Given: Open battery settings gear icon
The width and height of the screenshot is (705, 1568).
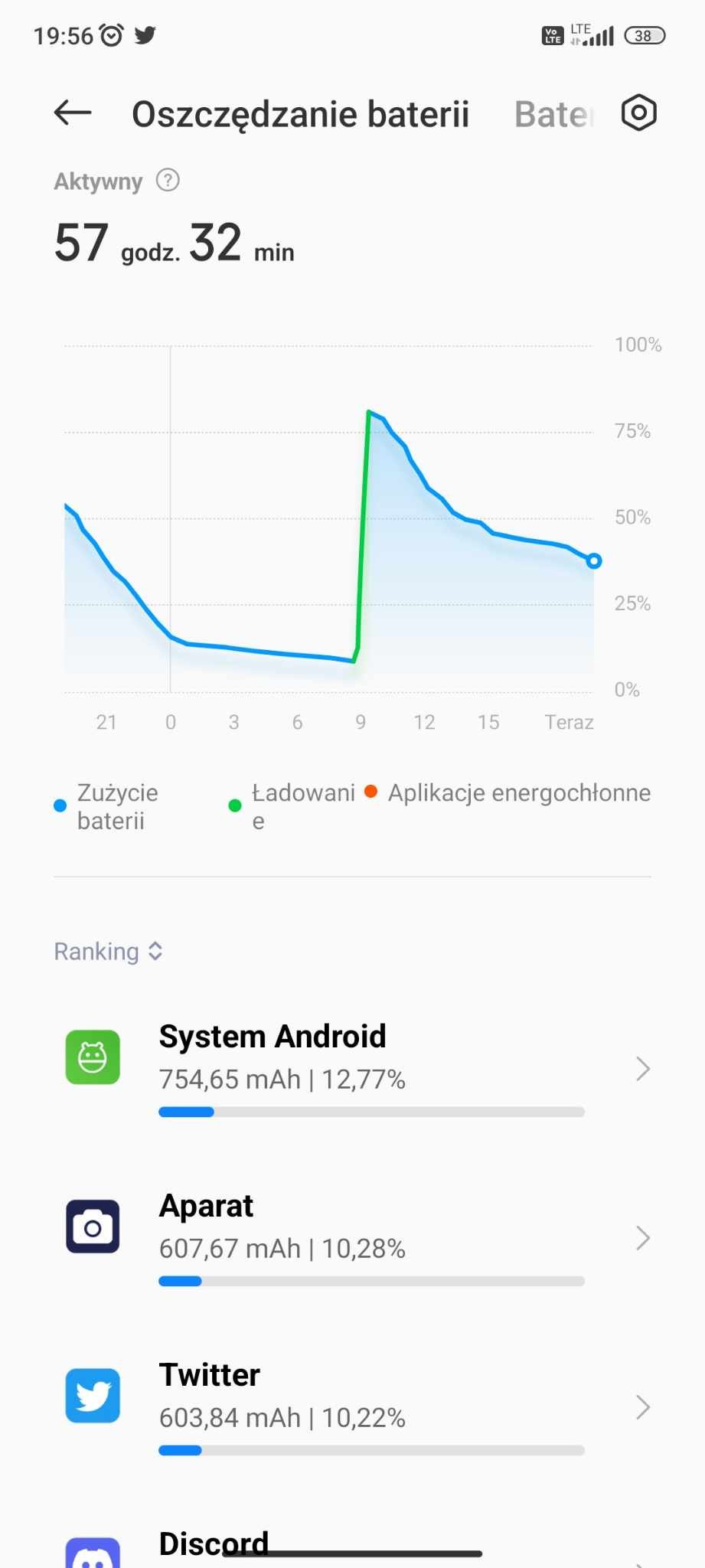Looking at the screenshot, I should (x=638, y=113).
